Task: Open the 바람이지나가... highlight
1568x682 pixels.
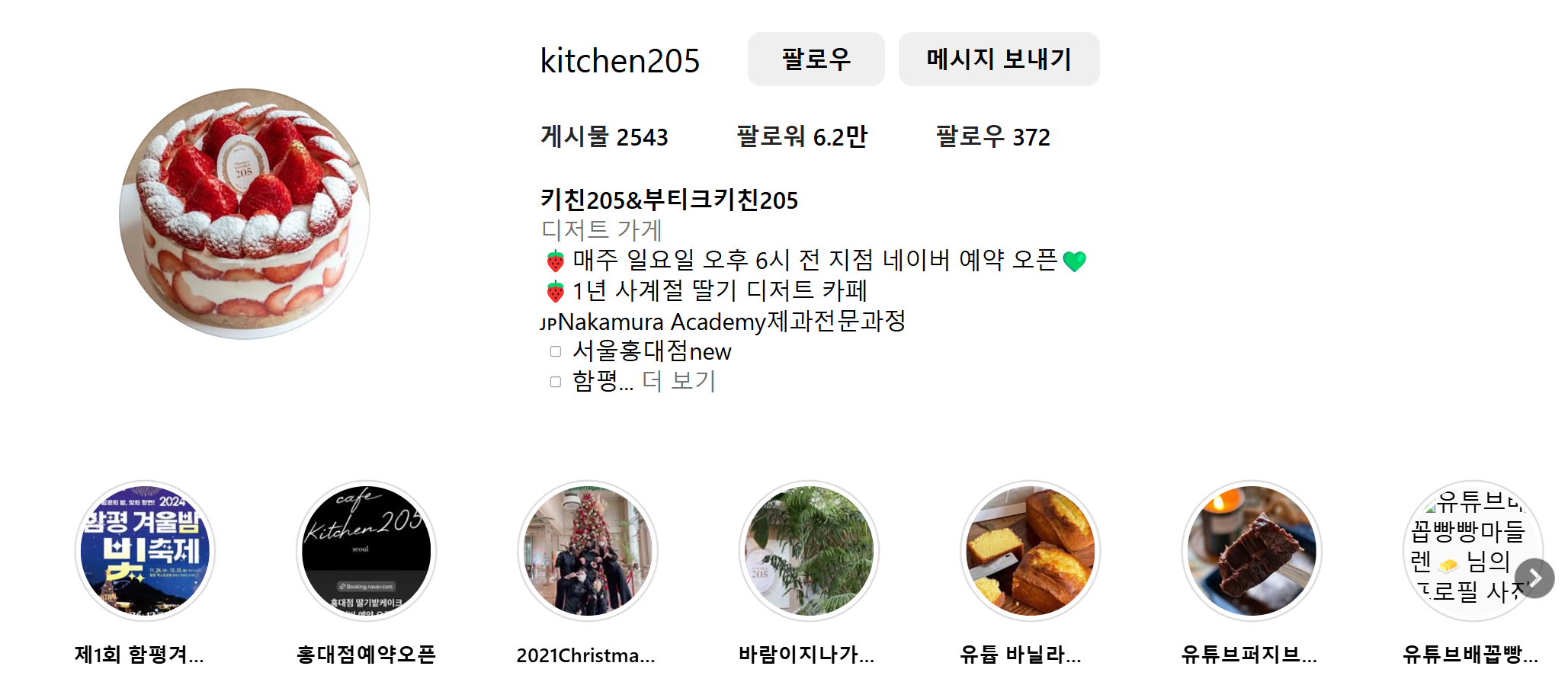Action: (x=809, y=551)
